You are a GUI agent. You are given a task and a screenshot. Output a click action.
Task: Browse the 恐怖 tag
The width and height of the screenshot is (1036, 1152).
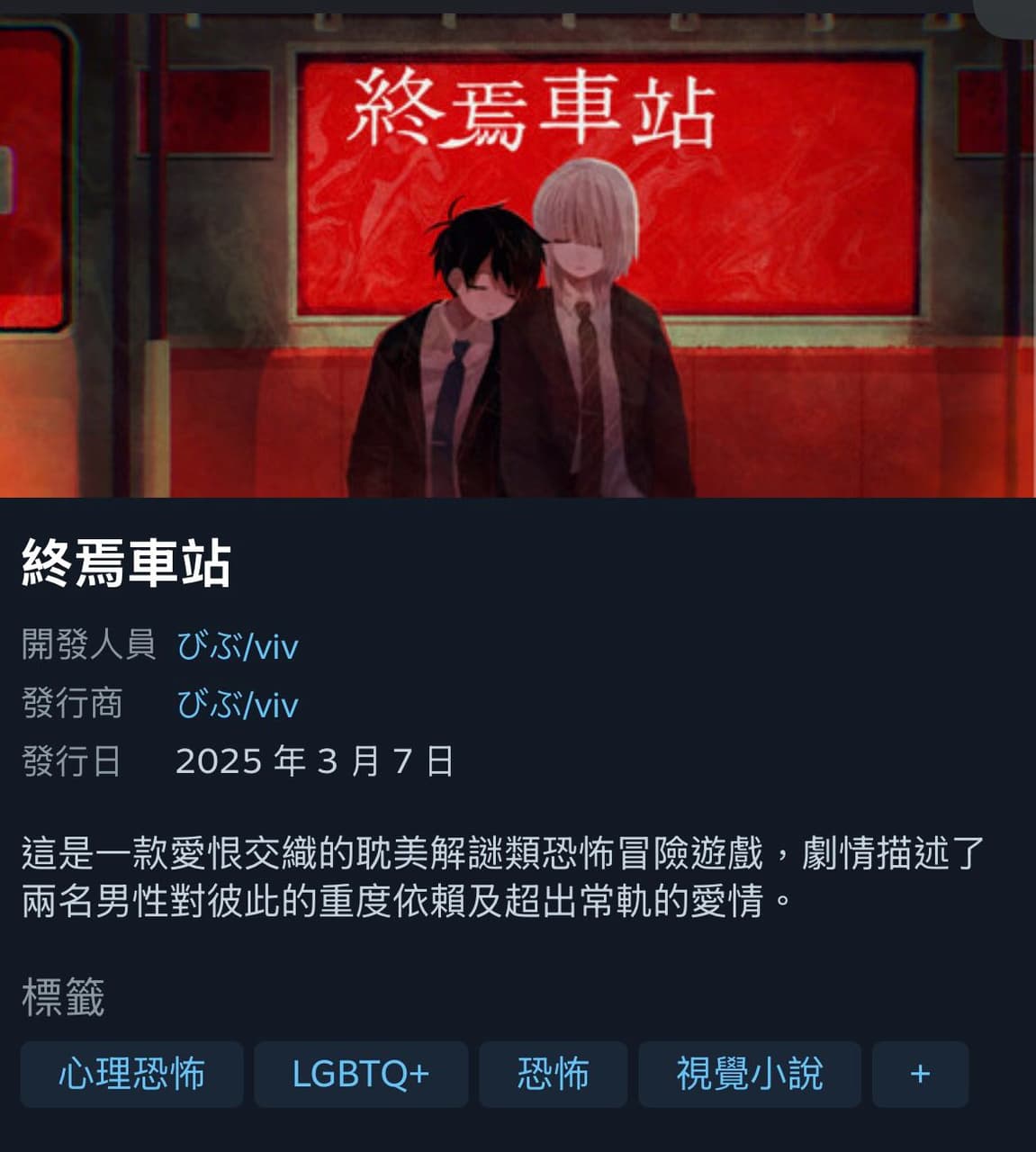tap(553, 1074)
